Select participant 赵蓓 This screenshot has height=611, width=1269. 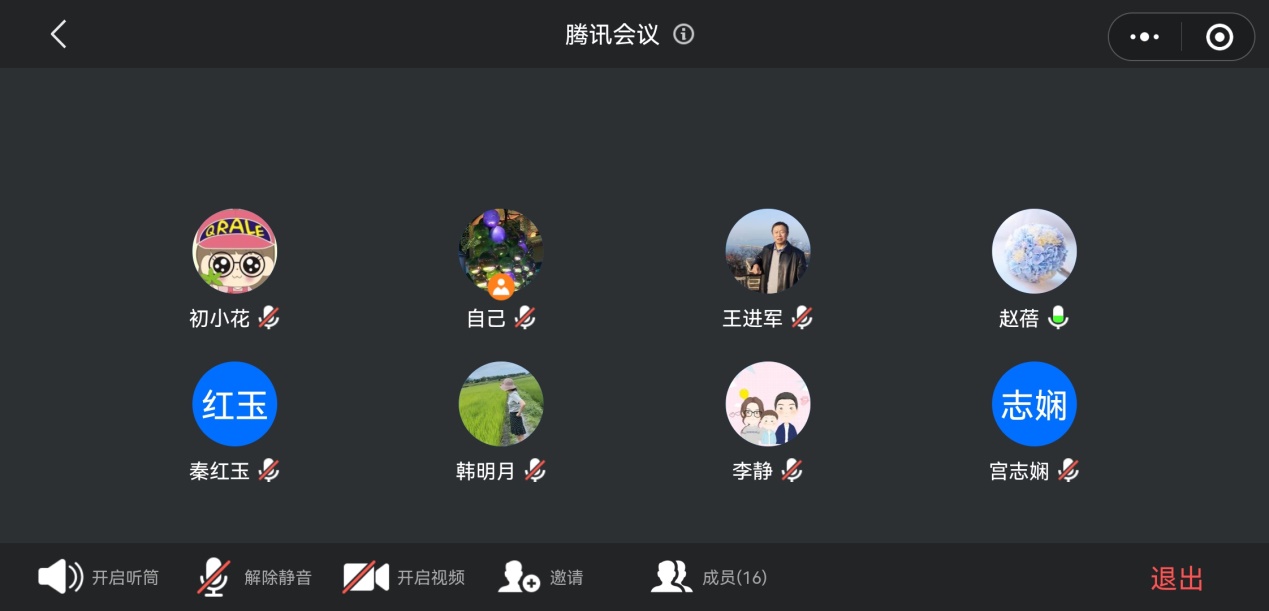coord(1034,251)
